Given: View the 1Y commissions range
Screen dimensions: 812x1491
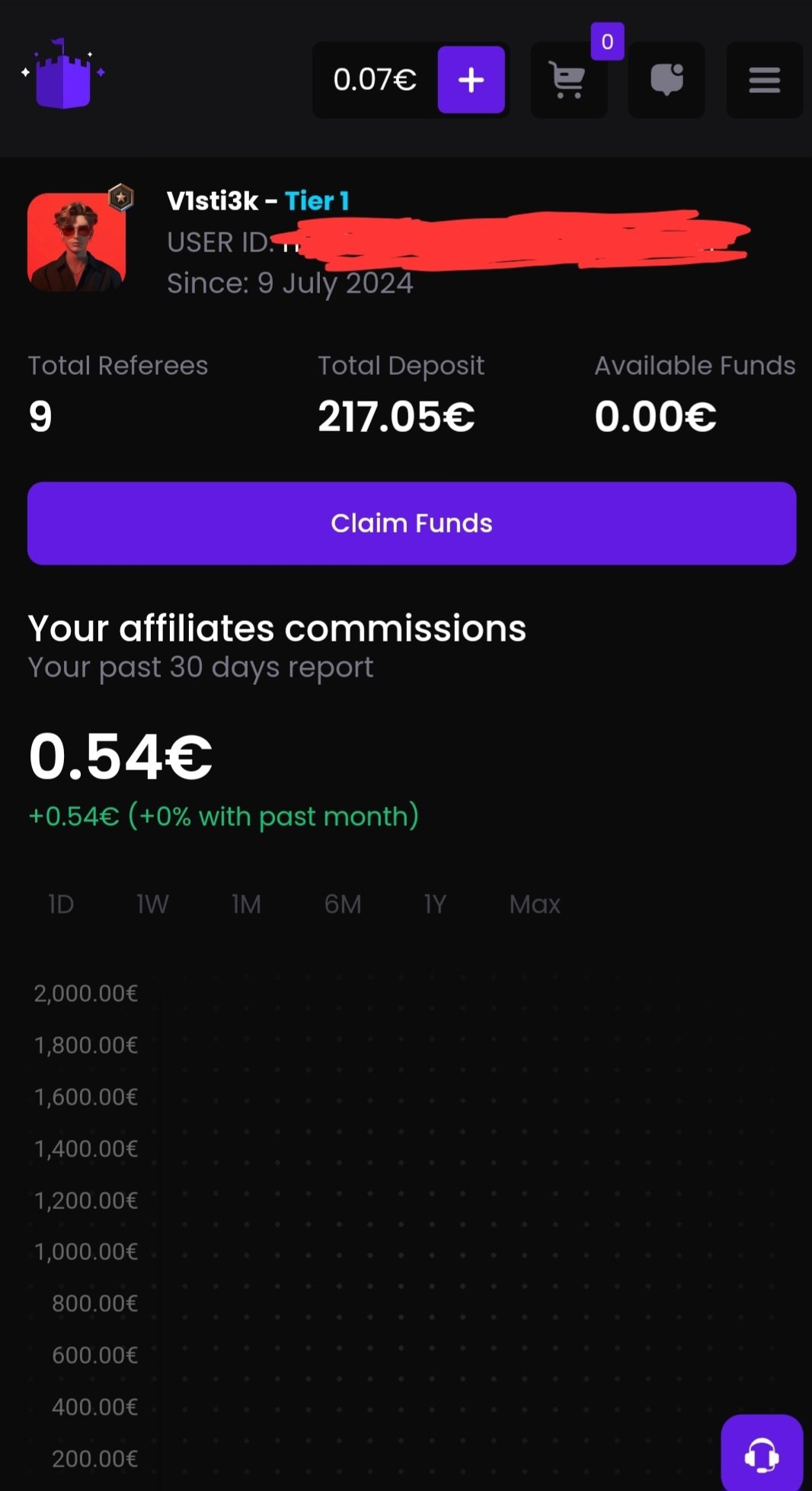Looking at the screenshot, I should click(x=434, y=904).
